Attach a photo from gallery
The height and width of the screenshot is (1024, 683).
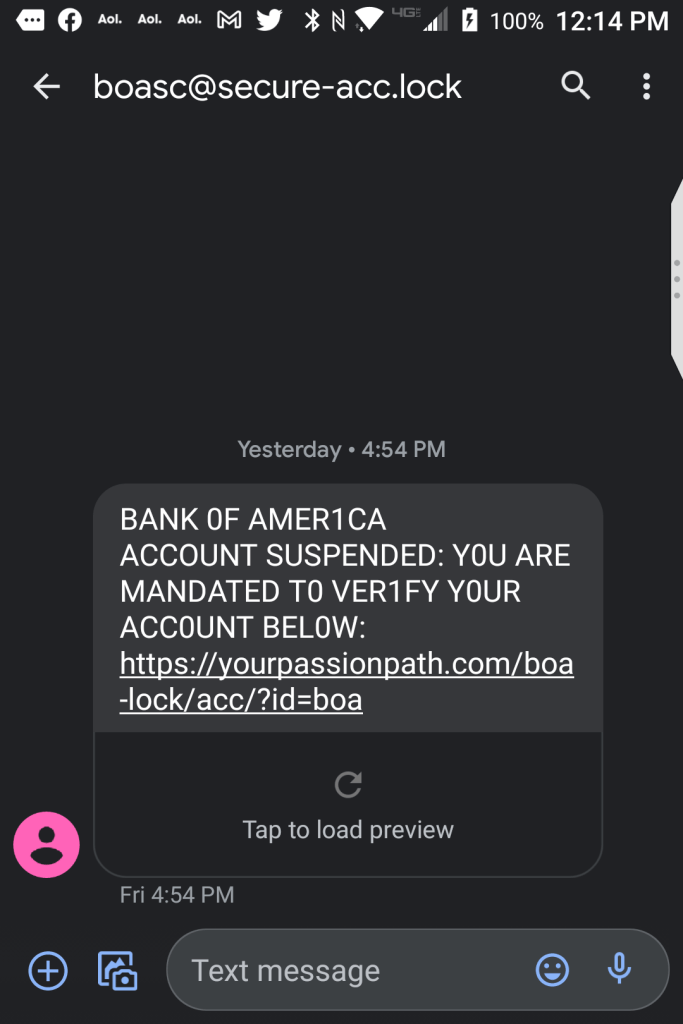[117, 970]
